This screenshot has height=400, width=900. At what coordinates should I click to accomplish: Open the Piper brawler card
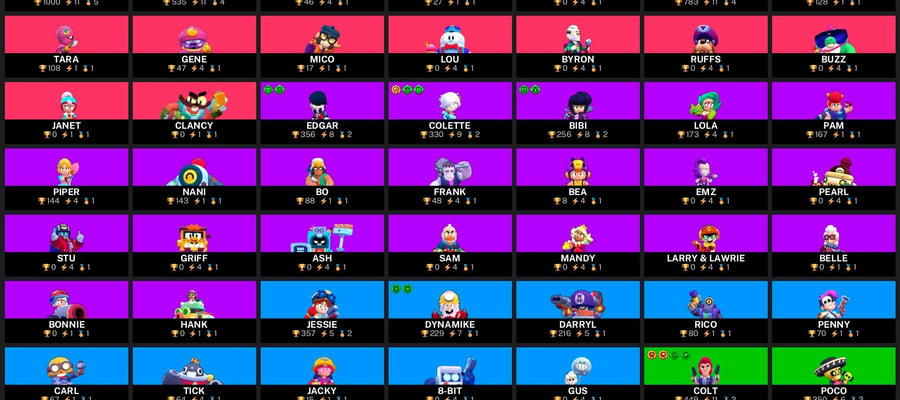pos(67,179)
